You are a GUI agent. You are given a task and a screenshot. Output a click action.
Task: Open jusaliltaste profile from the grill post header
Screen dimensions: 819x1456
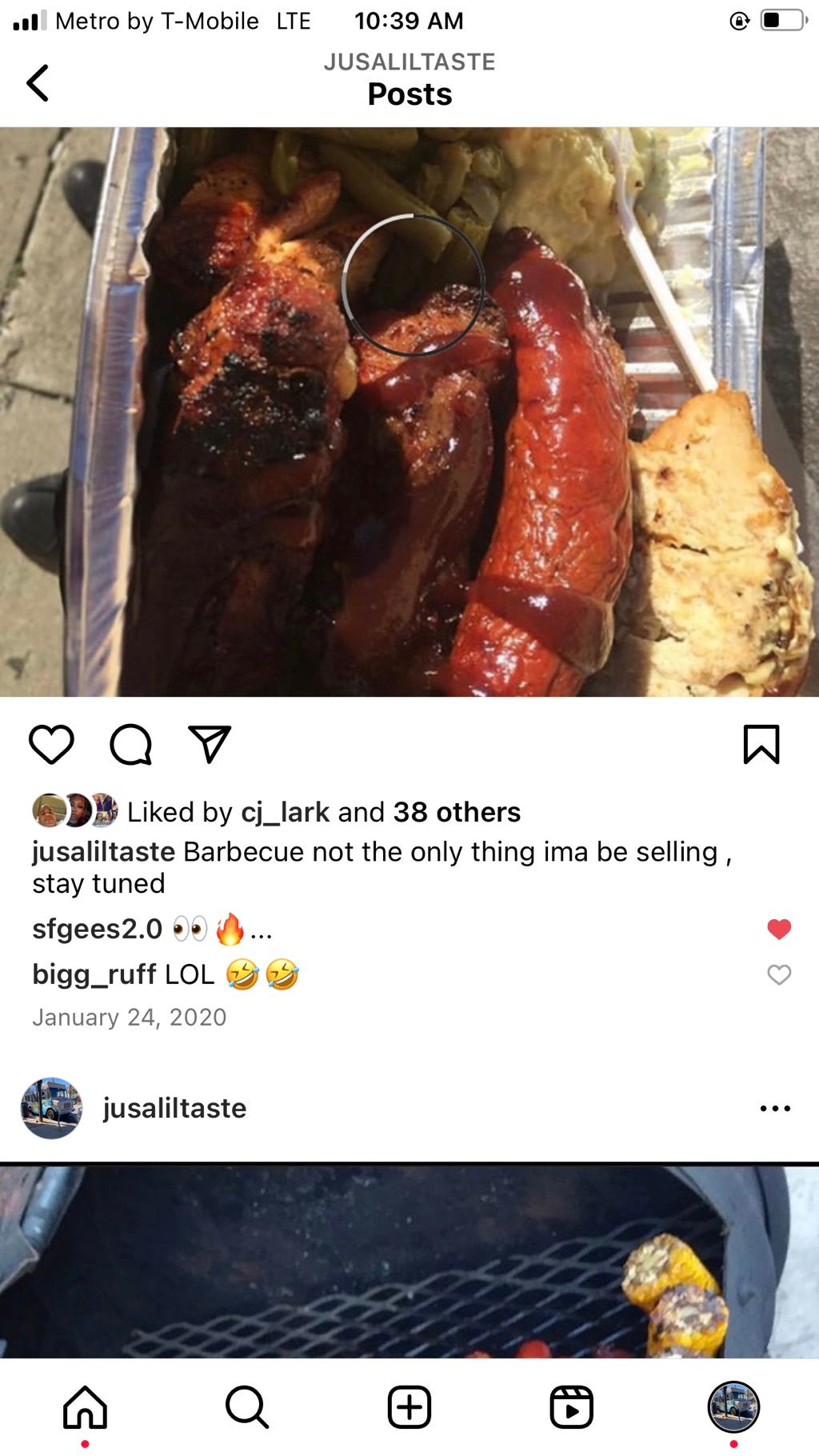pos(174,1108)
